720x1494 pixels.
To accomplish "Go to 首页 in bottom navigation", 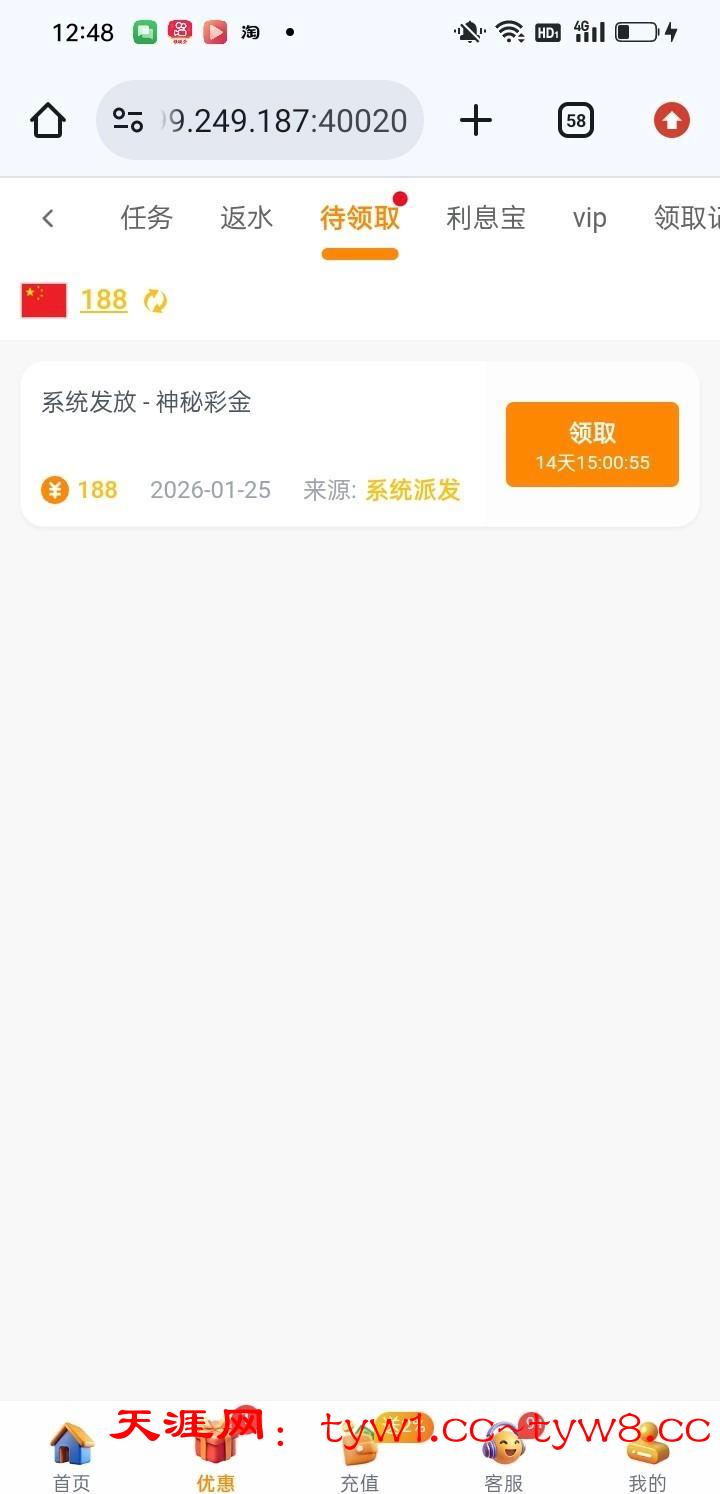I will [x=72, y=1455].
